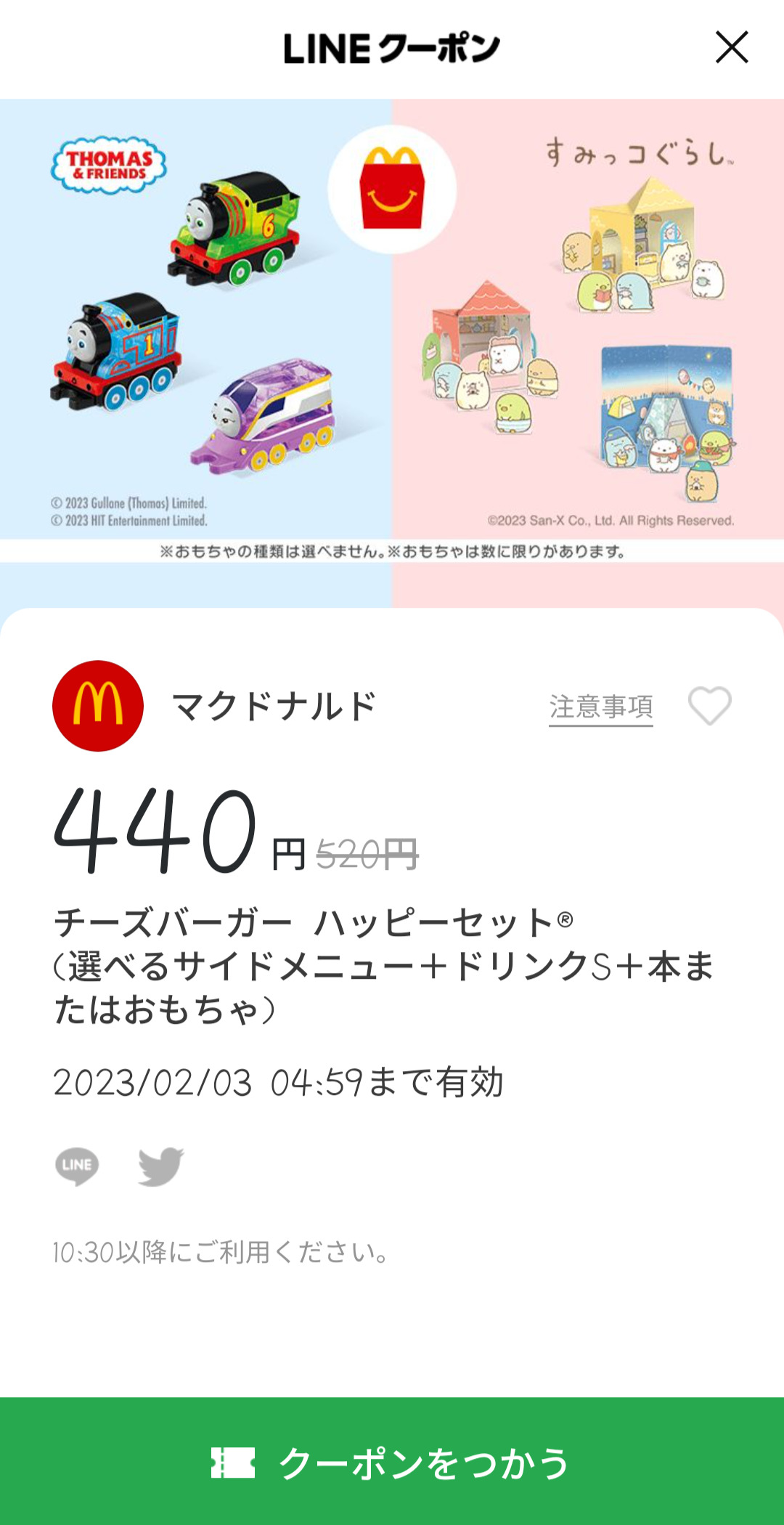Screen dimensions: 784x1525
Task: Tap クーポンをつかう to use the coupon
Action: coord(392,1462)
